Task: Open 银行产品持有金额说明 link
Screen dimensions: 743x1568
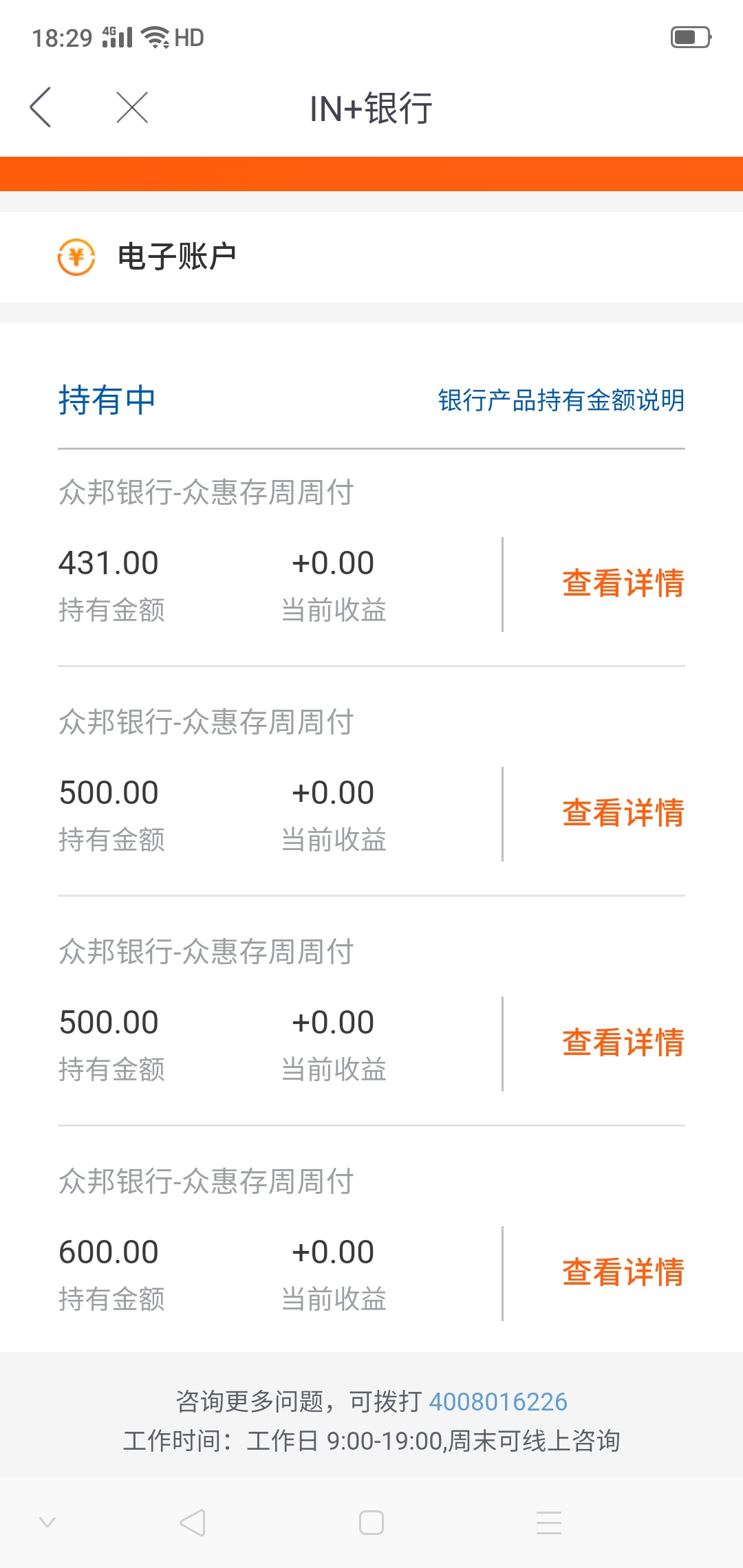Action: pyautogui.click(x=561, y=400)
